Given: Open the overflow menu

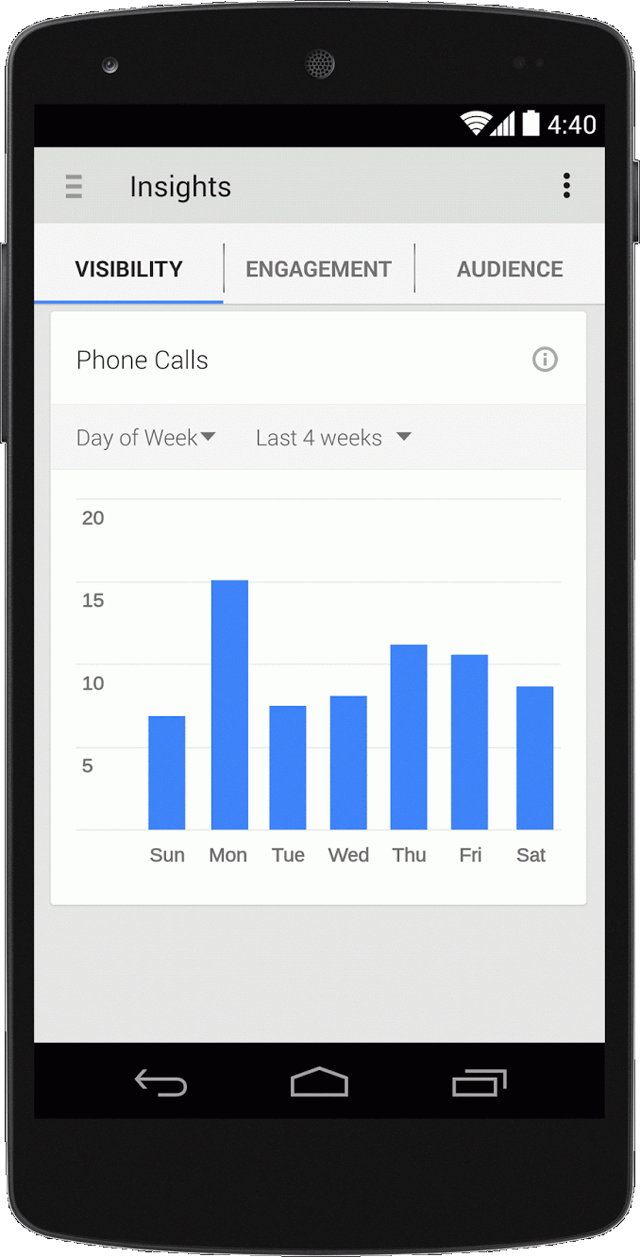Looking at the screenshot, I should point(566,185).
